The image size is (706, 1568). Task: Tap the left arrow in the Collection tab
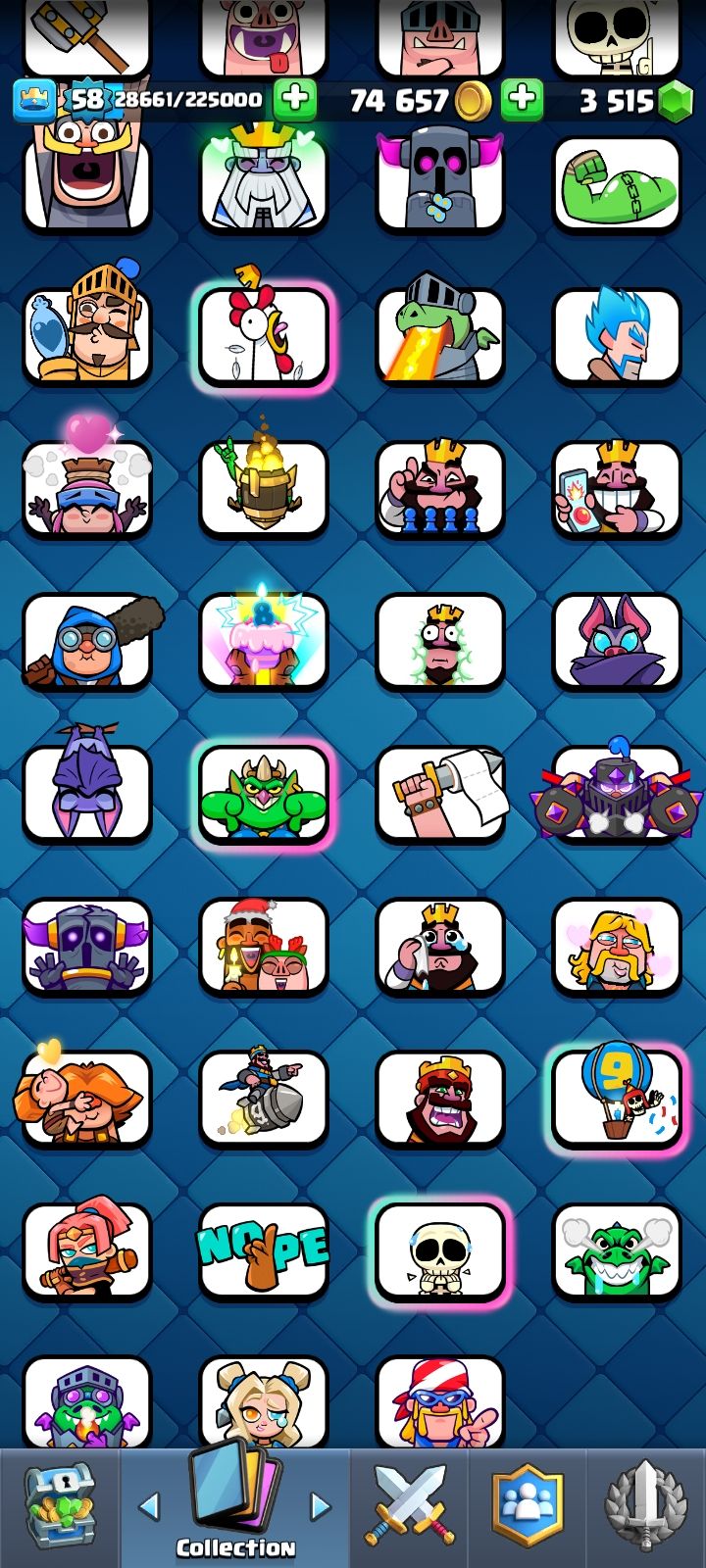click(x=149, y=1505)
